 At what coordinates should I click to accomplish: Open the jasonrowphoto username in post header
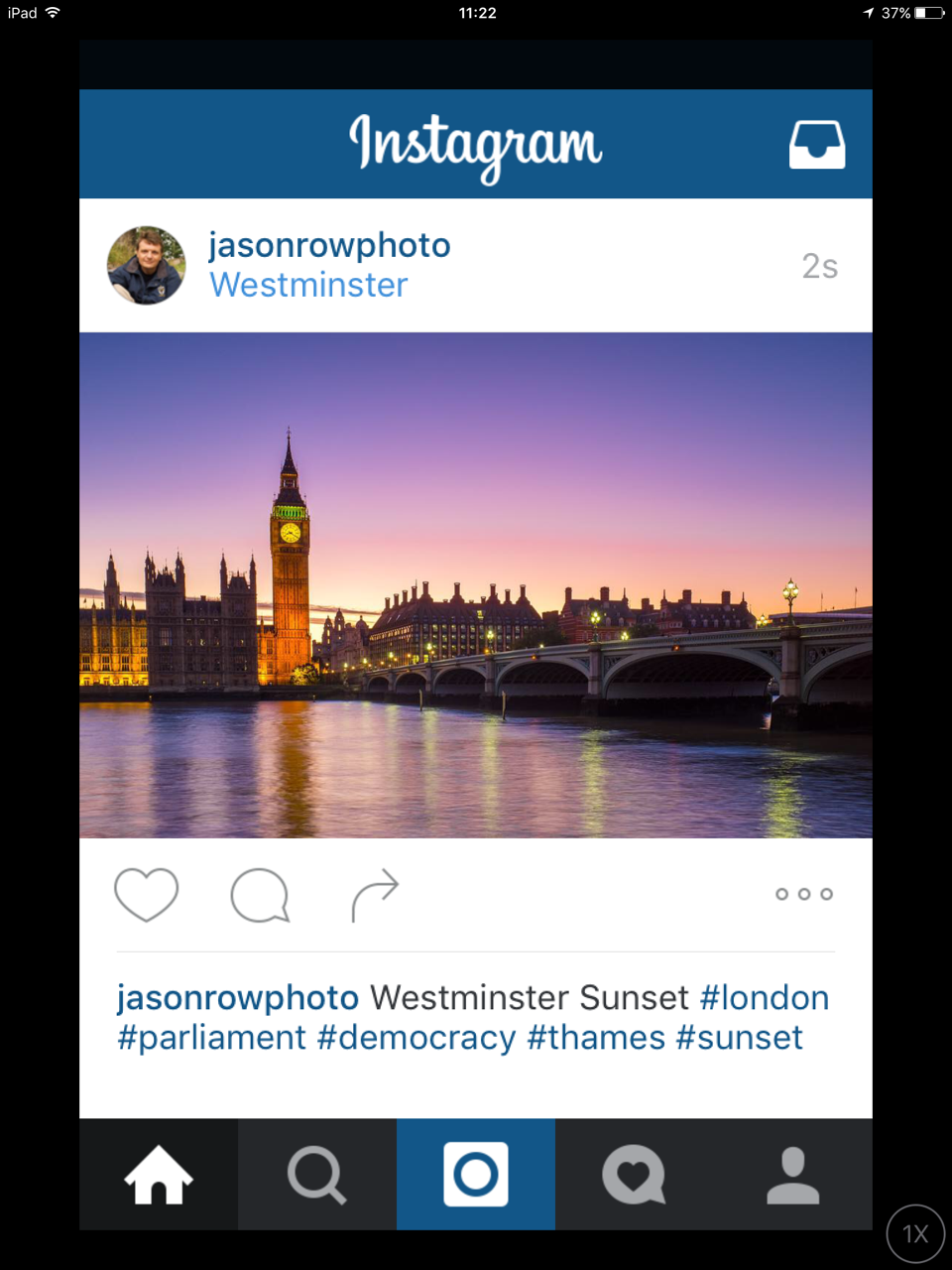point(329,245)
